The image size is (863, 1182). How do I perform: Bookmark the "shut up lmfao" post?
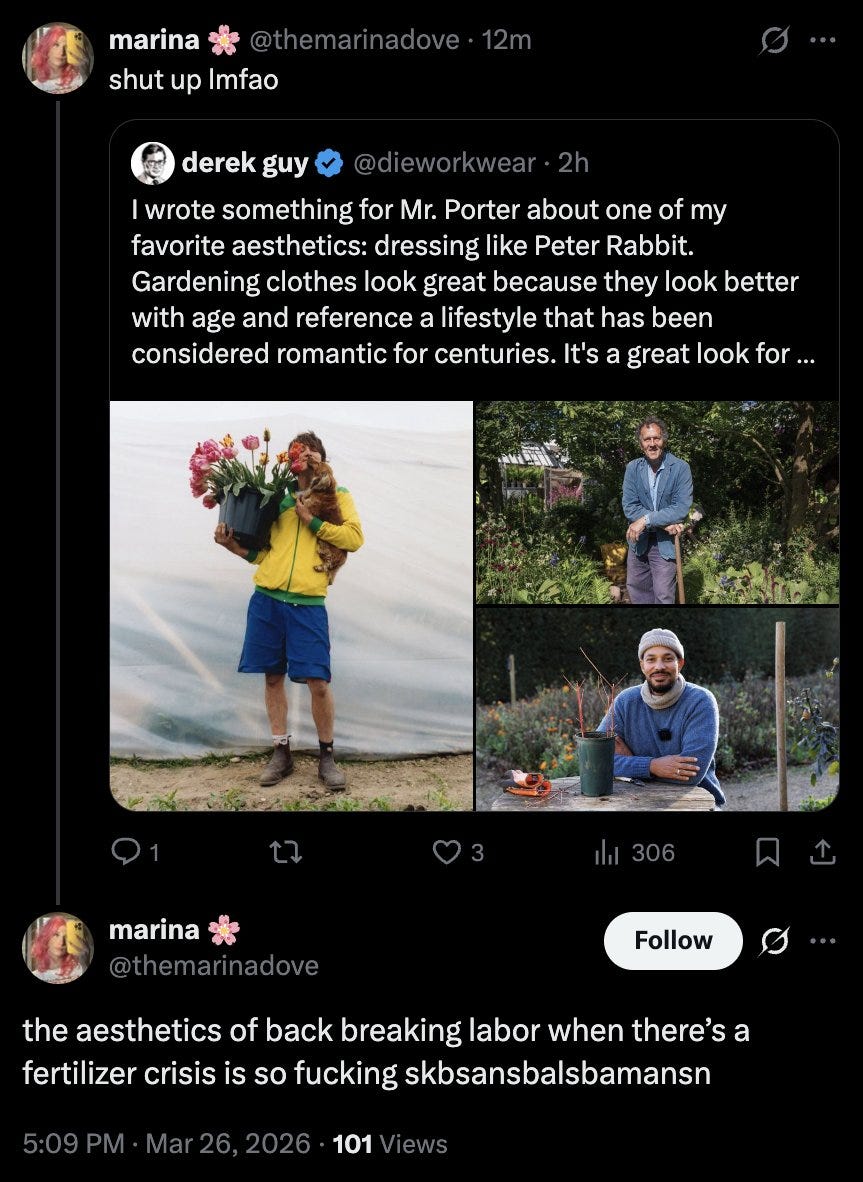[x=767, y=852]
